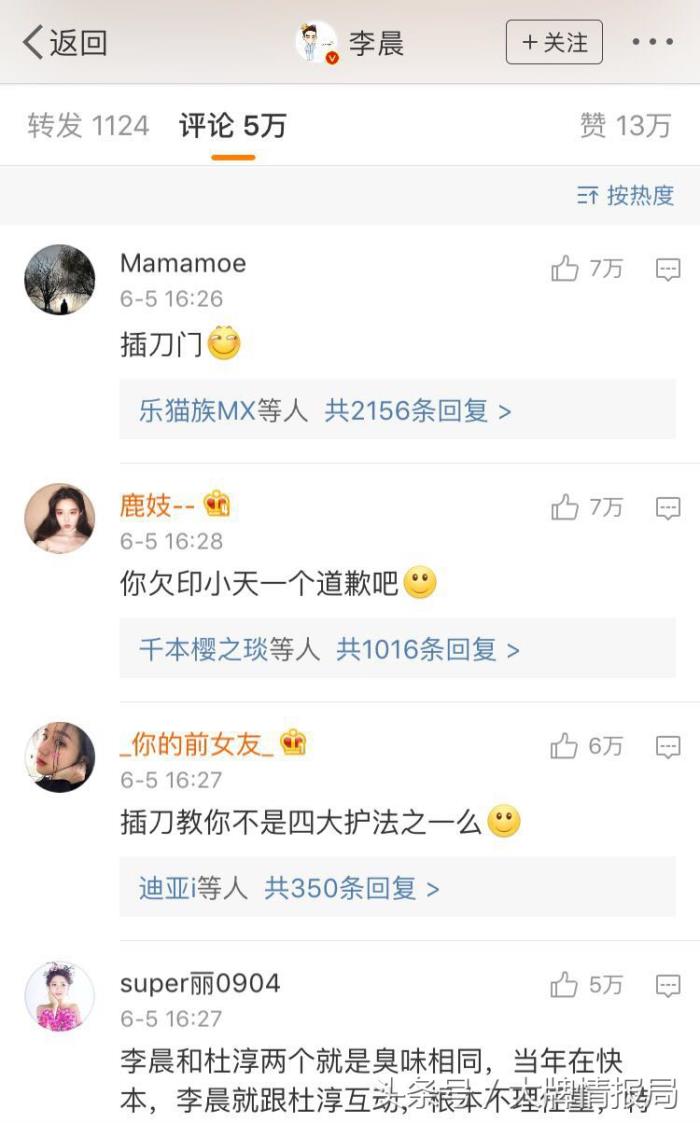Select the 评论 5万 tab
This screenshot has width=700, height=1123.
[x=233, y=126]
